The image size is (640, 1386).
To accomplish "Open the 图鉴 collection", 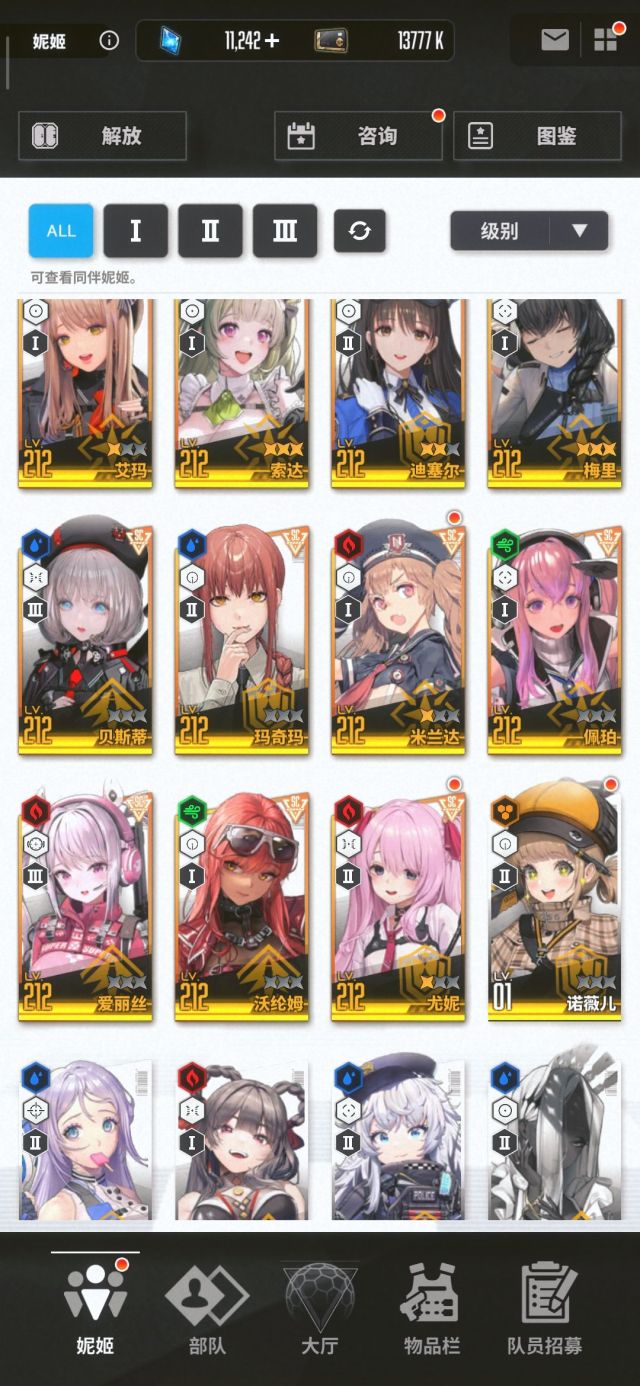I will 537,136.
